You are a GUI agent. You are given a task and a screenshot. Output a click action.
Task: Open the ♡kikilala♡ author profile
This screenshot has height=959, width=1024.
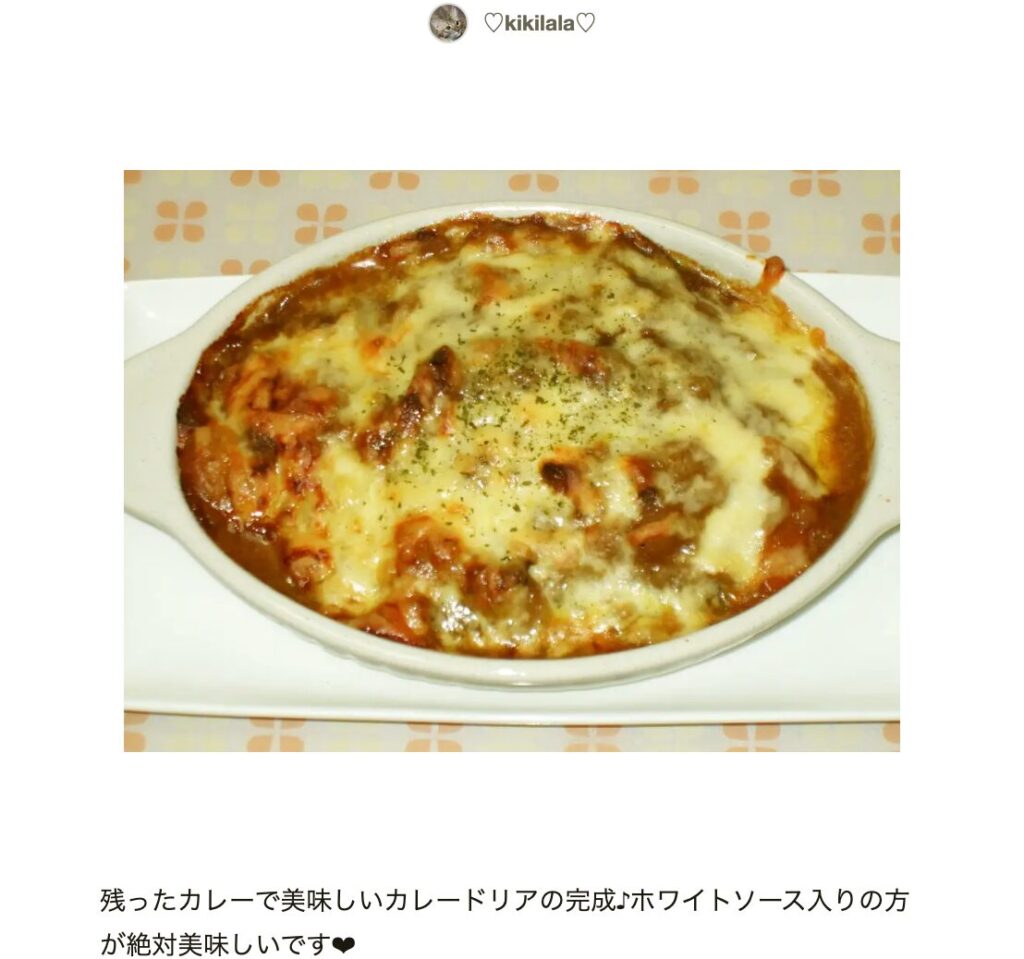coord(538,23)
